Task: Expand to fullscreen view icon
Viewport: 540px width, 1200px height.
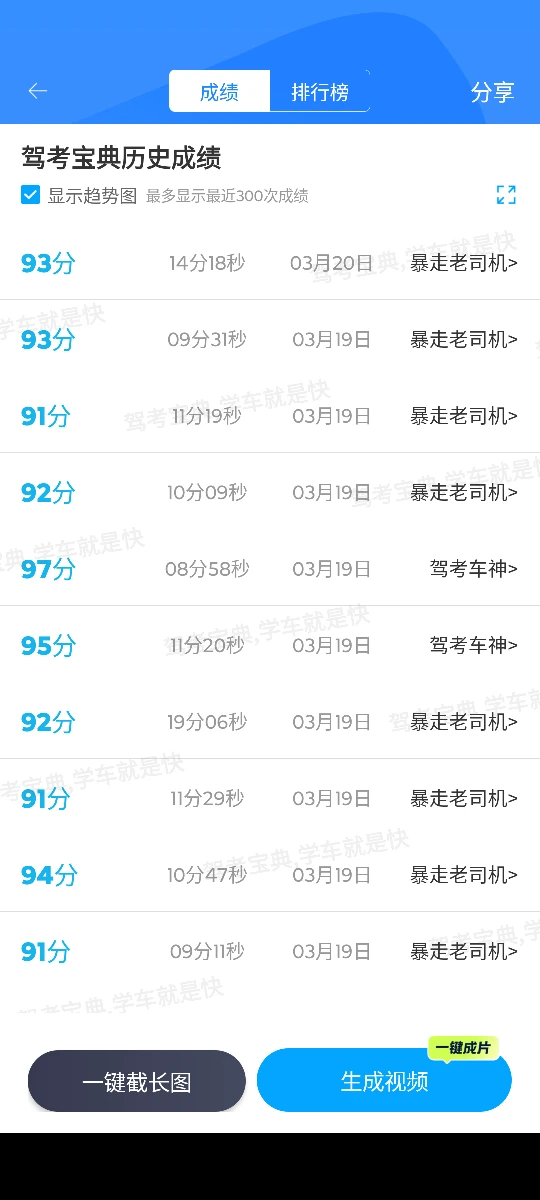Action: click(x=506, y=195)
